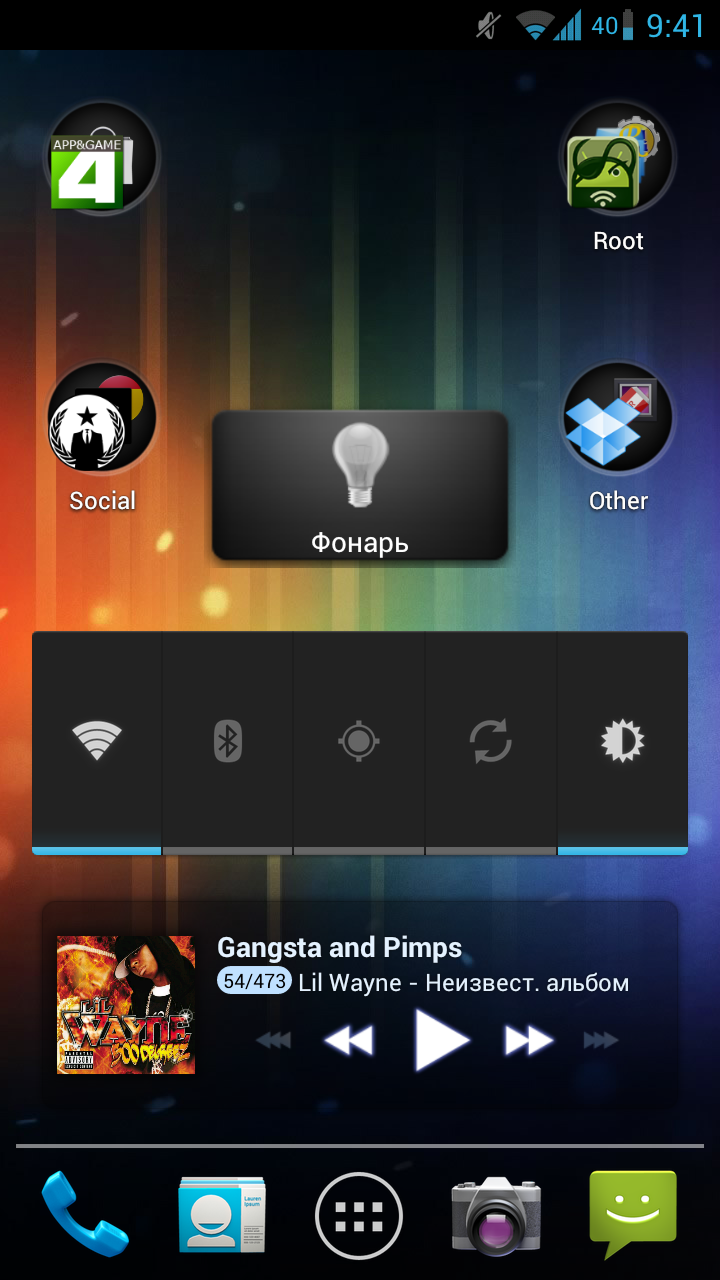Open the App&Game folder
Screen dimensions: 720x1280
tap(102, 158)
